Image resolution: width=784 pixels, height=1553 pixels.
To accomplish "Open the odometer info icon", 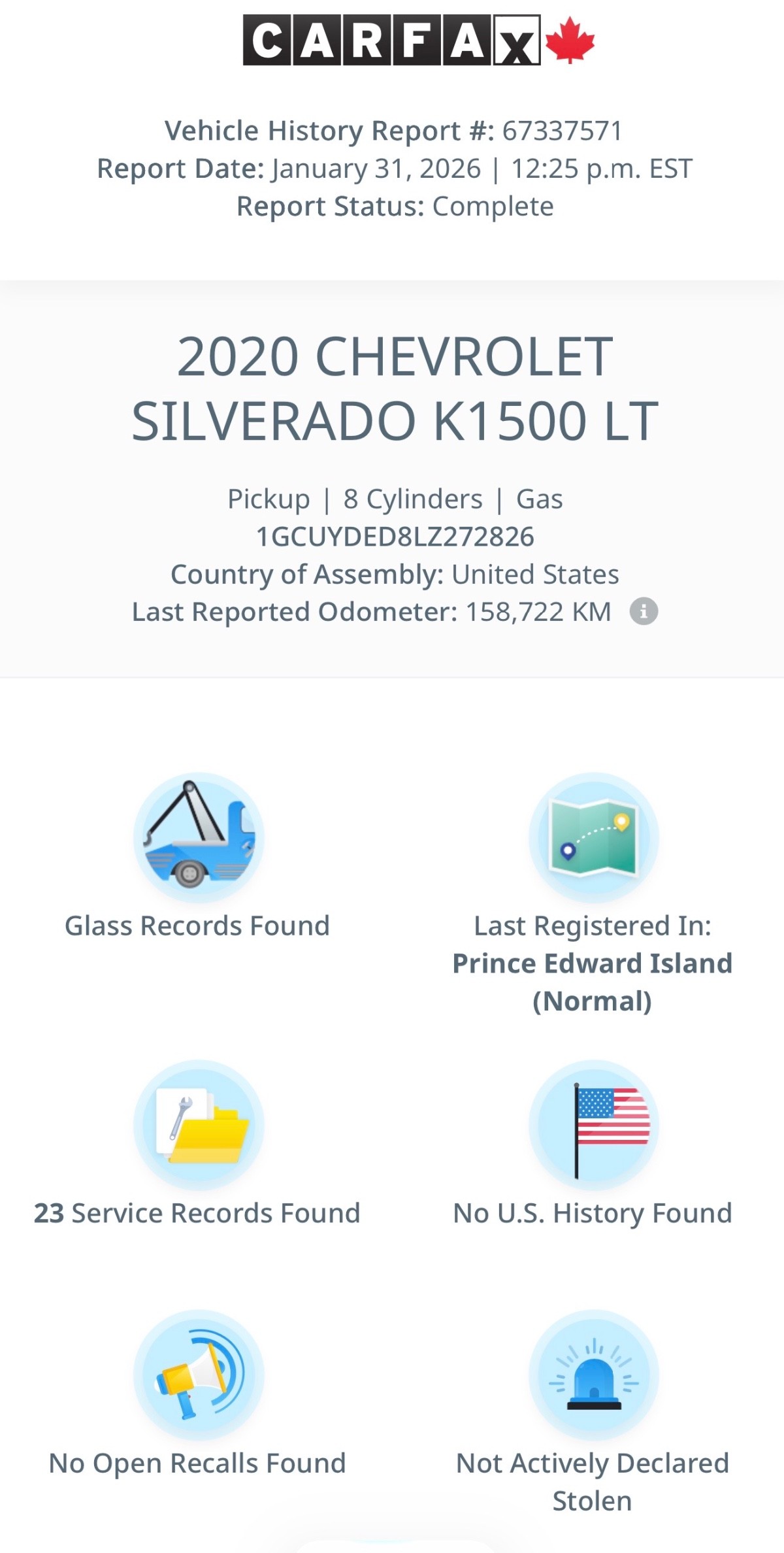I will coord(644,612).
